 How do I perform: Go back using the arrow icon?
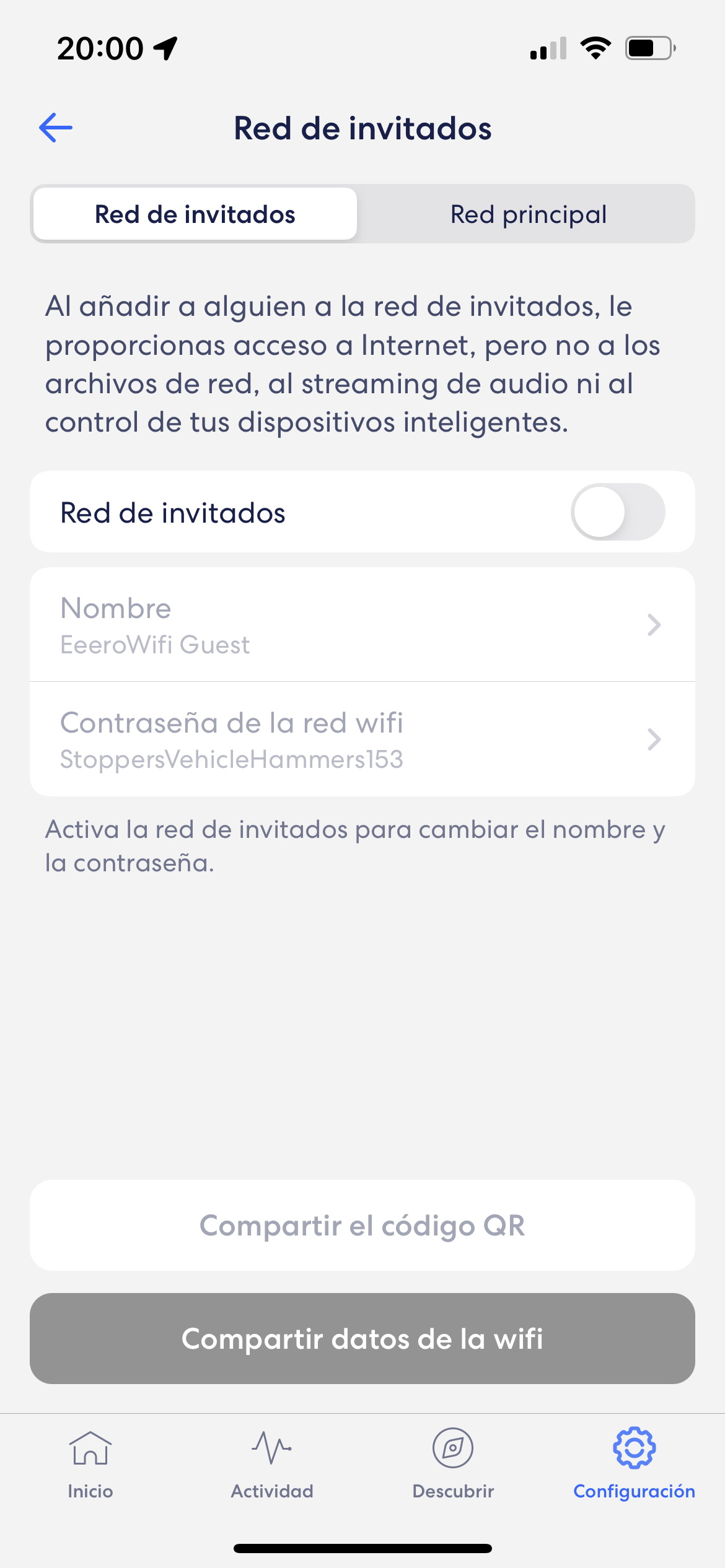56,128
